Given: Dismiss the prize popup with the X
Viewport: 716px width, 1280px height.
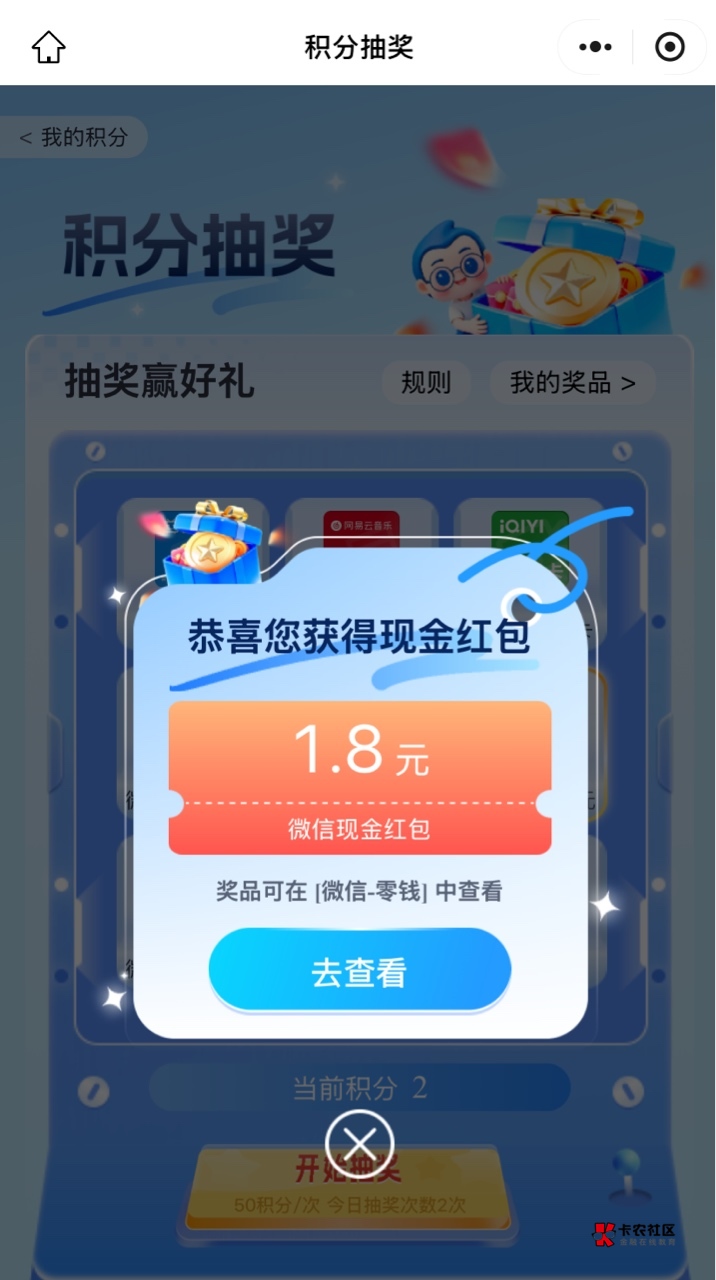Looking at the screenshot, I should [x=360, y=1143].
